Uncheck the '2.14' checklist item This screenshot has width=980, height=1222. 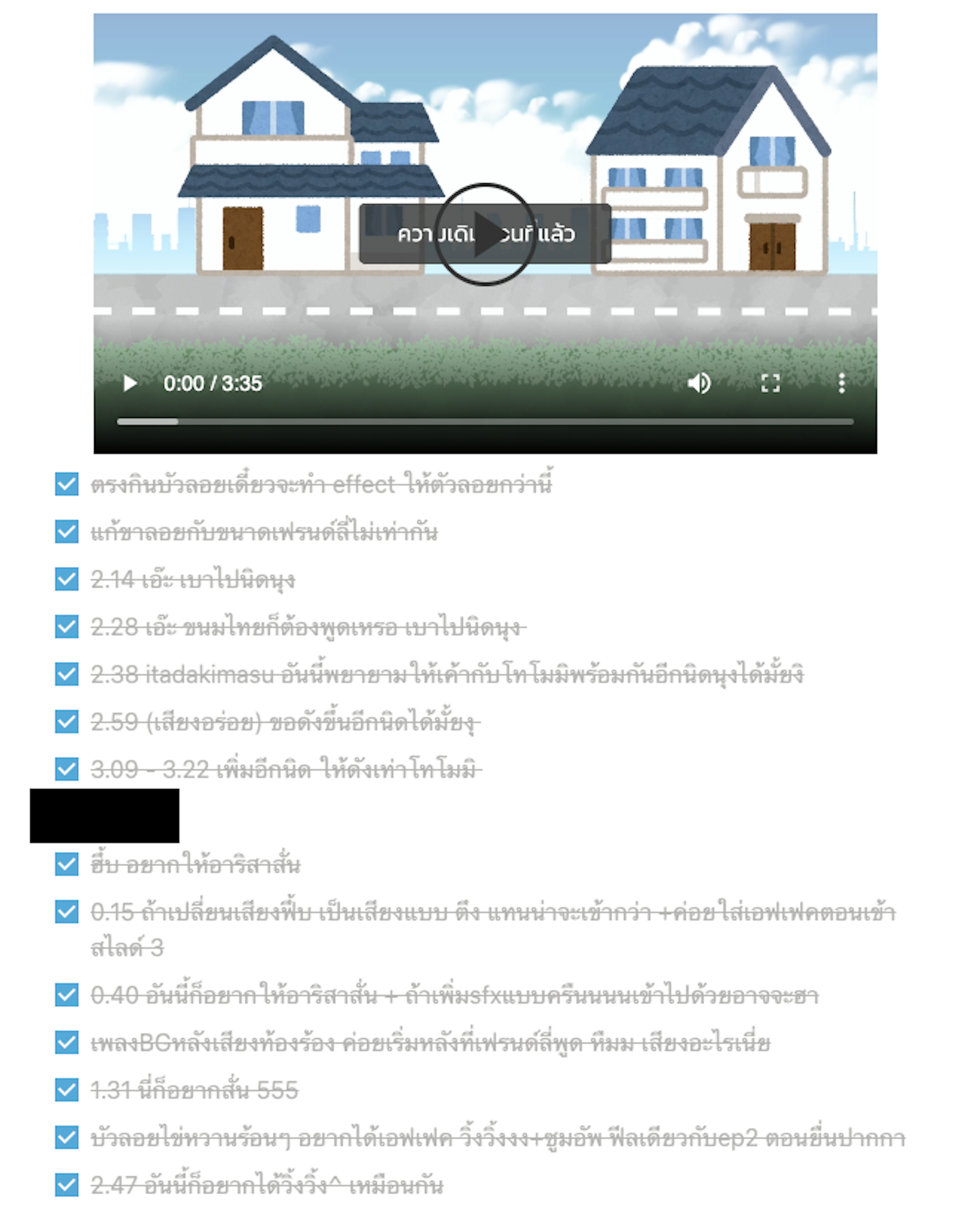tap(67, 579)
